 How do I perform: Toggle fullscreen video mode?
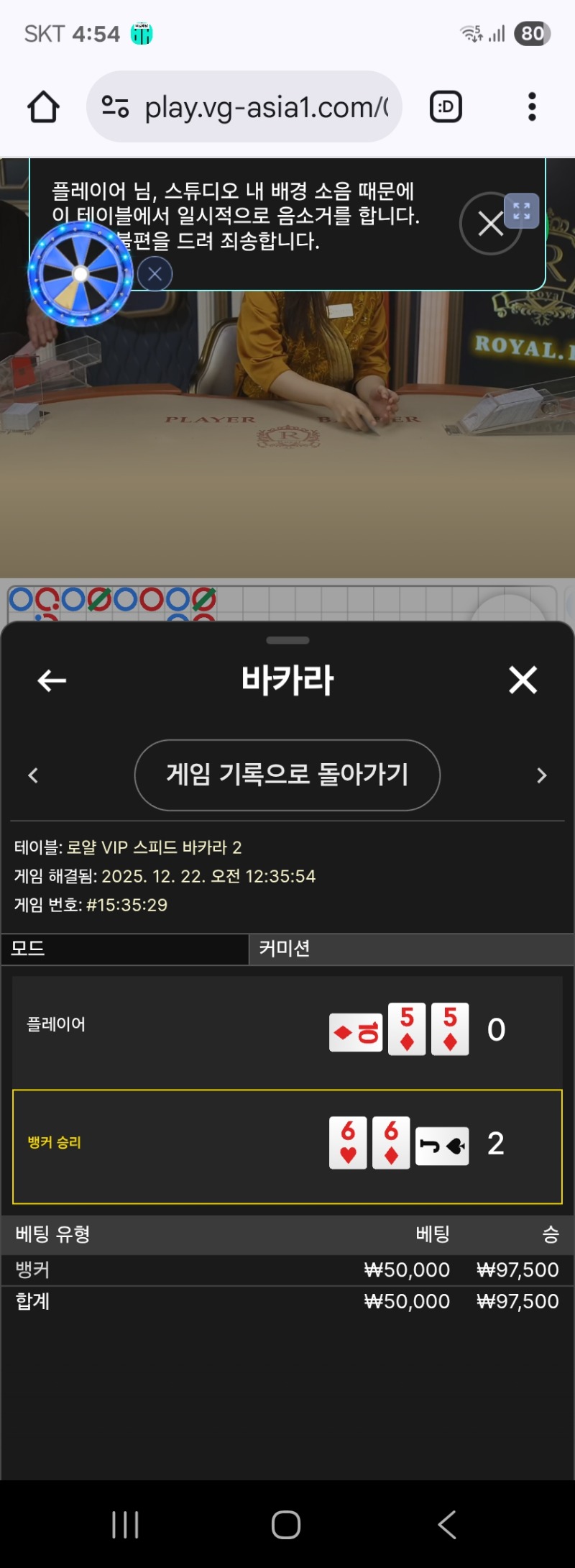click(x=522, y=211)
